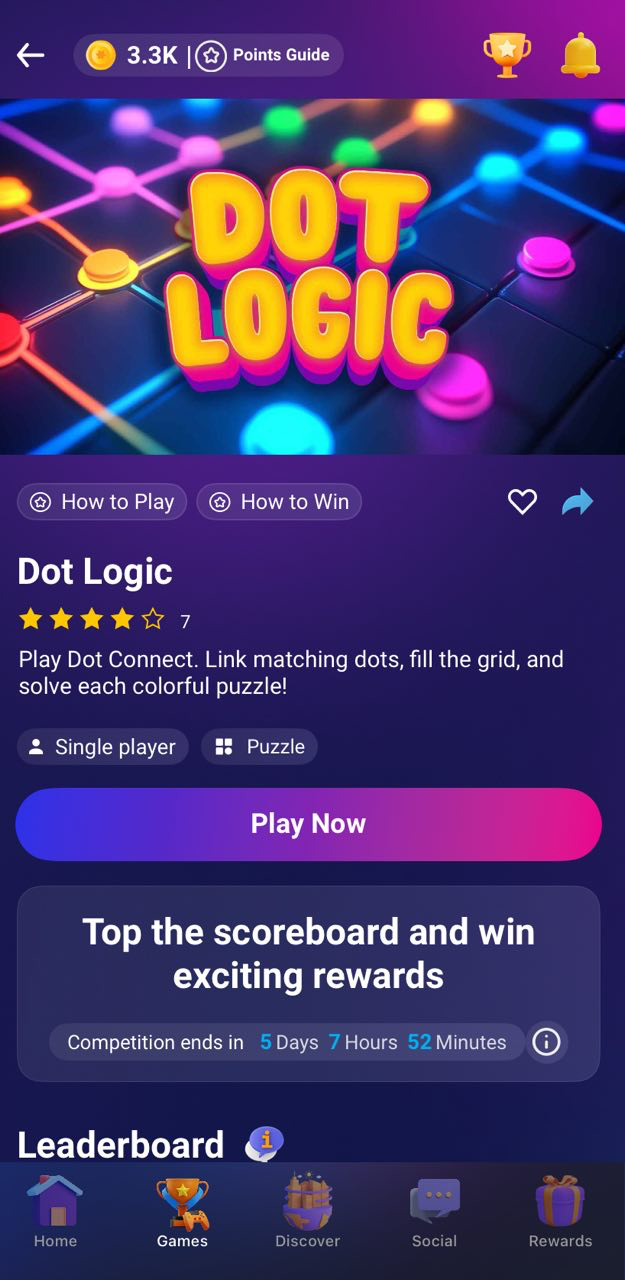Open the trophy achievements icon
Viewport: 625px width, 1280px height.
(x=507, y=56)
